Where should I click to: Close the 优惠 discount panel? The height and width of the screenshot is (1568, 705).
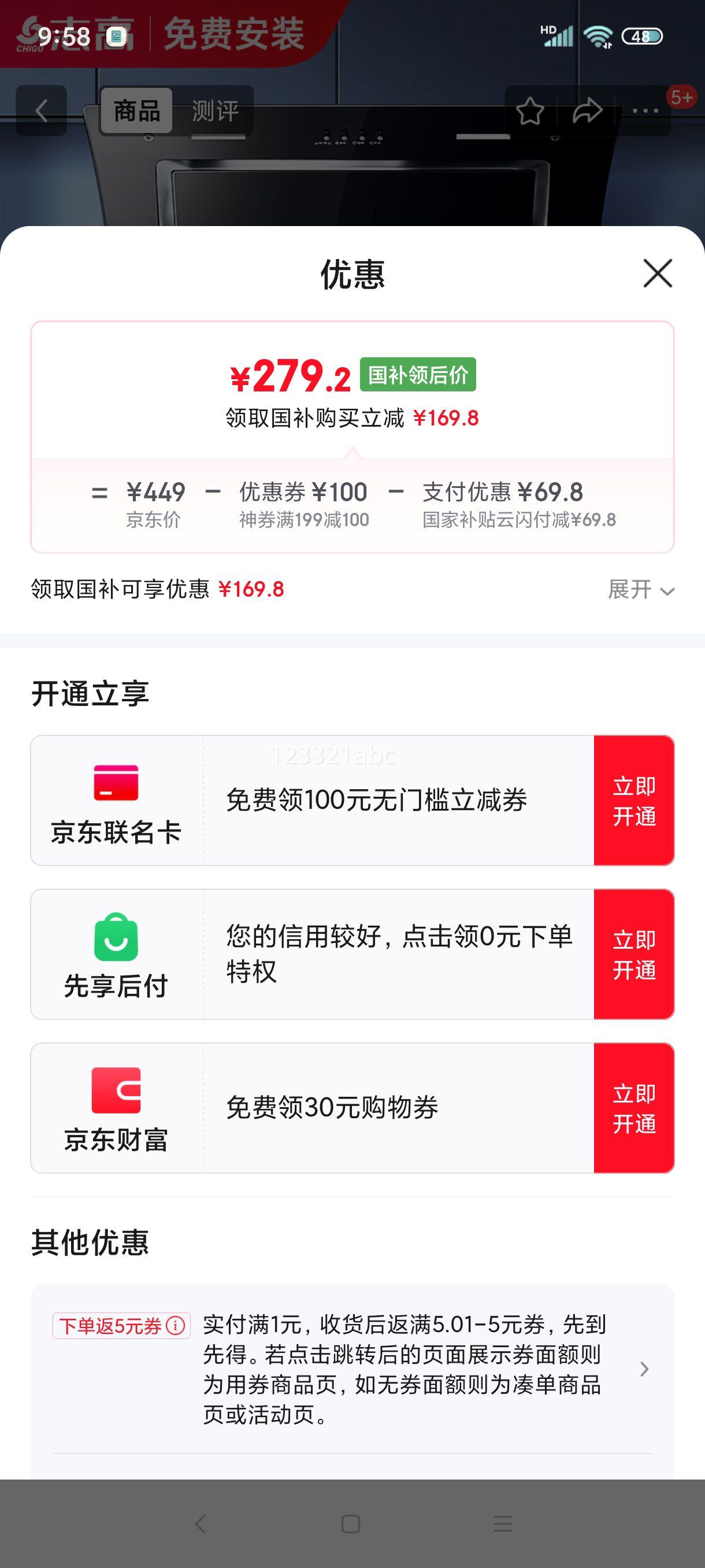658,273
